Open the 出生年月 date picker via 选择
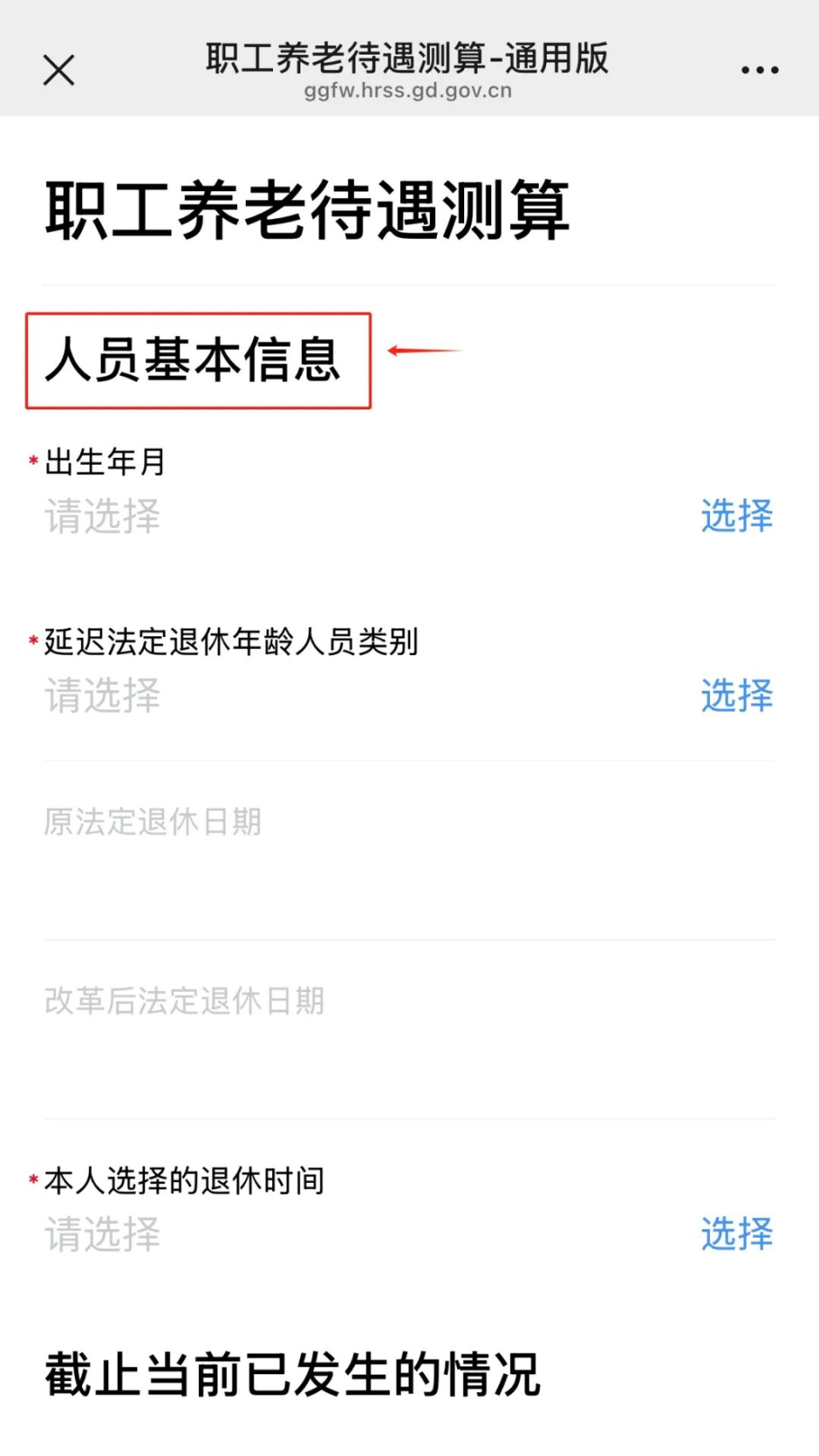 point(736,517)
